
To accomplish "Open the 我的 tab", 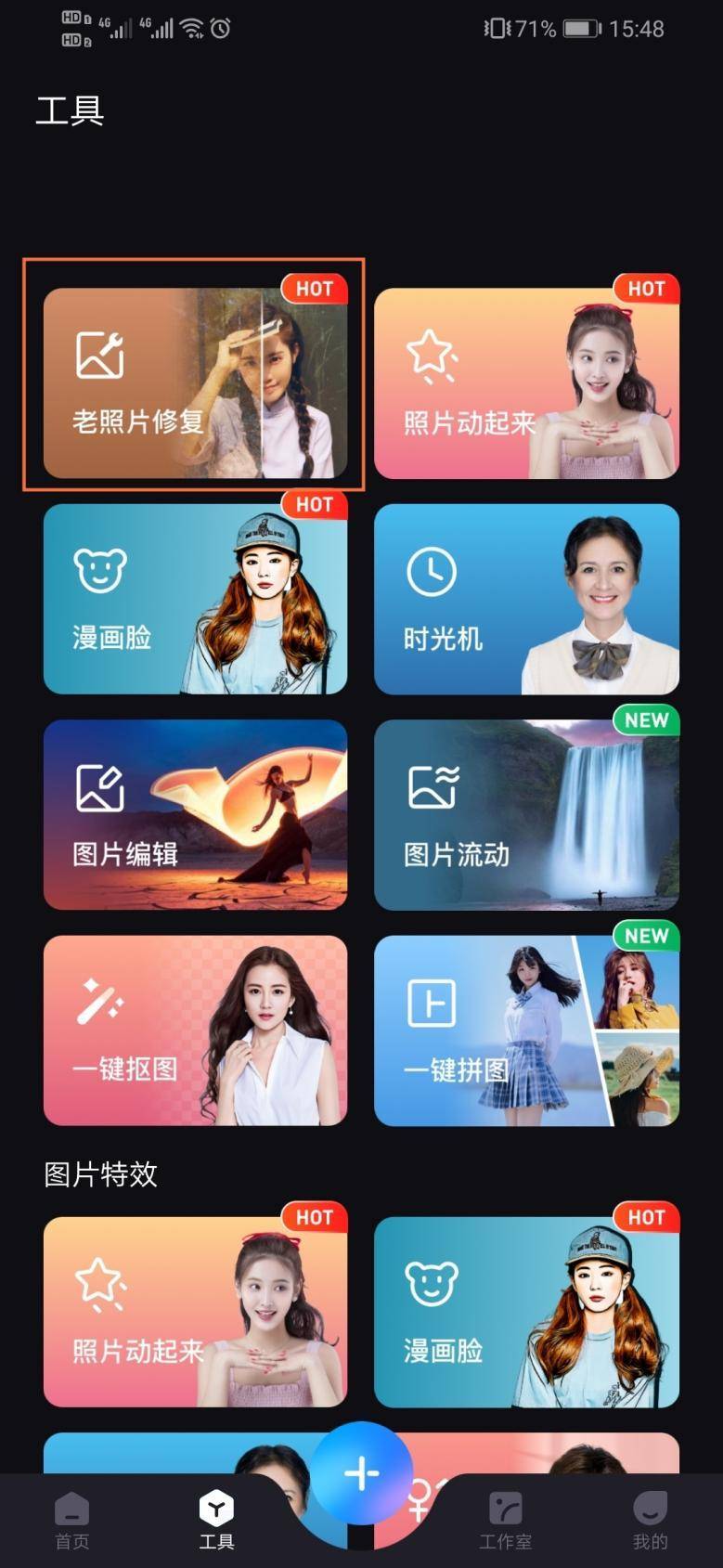I will (650, 1521).
